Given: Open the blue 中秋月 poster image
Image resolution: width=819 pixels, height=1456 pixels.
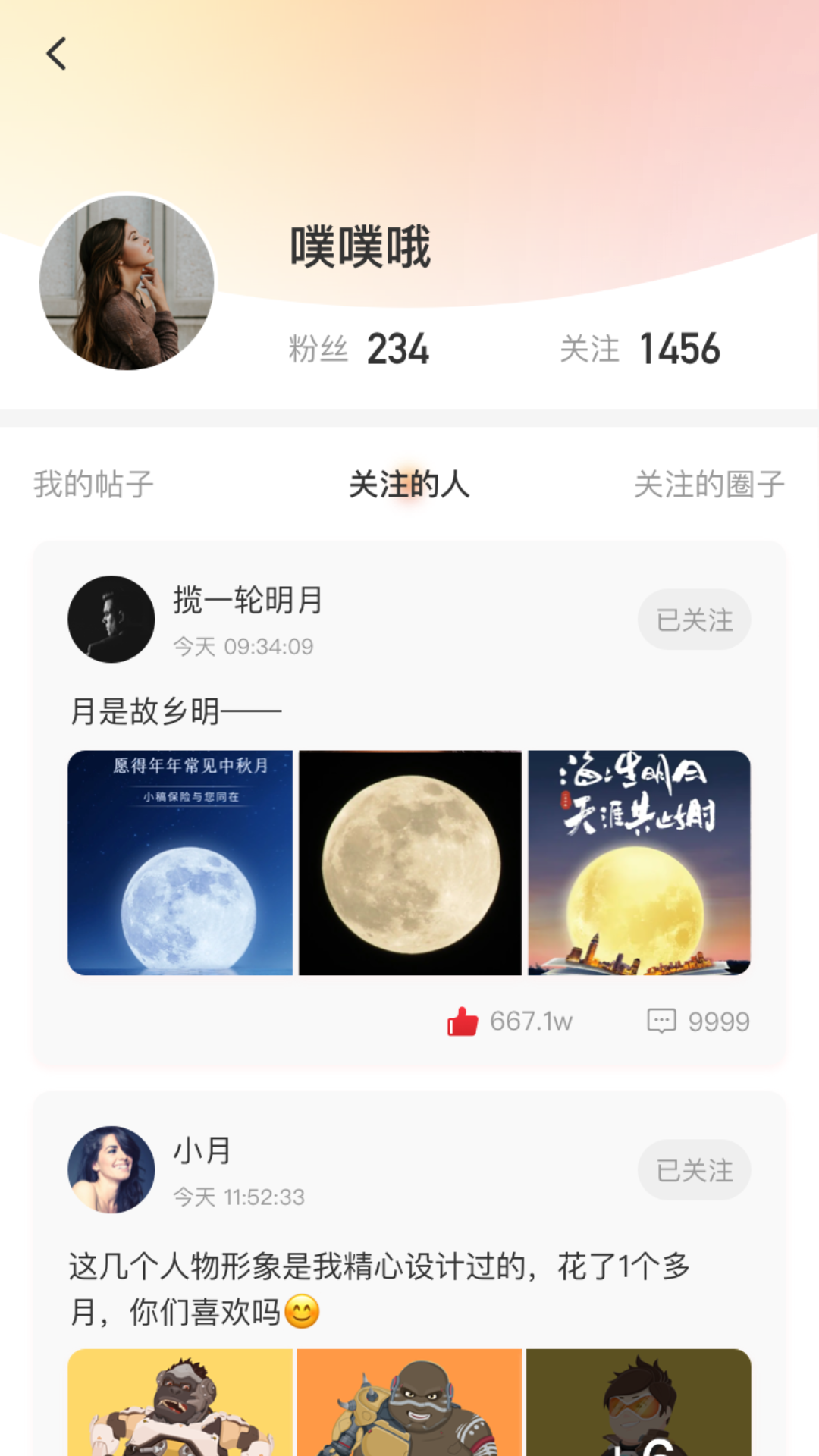Looking at the screenshot, I should (x=182, y=863).
